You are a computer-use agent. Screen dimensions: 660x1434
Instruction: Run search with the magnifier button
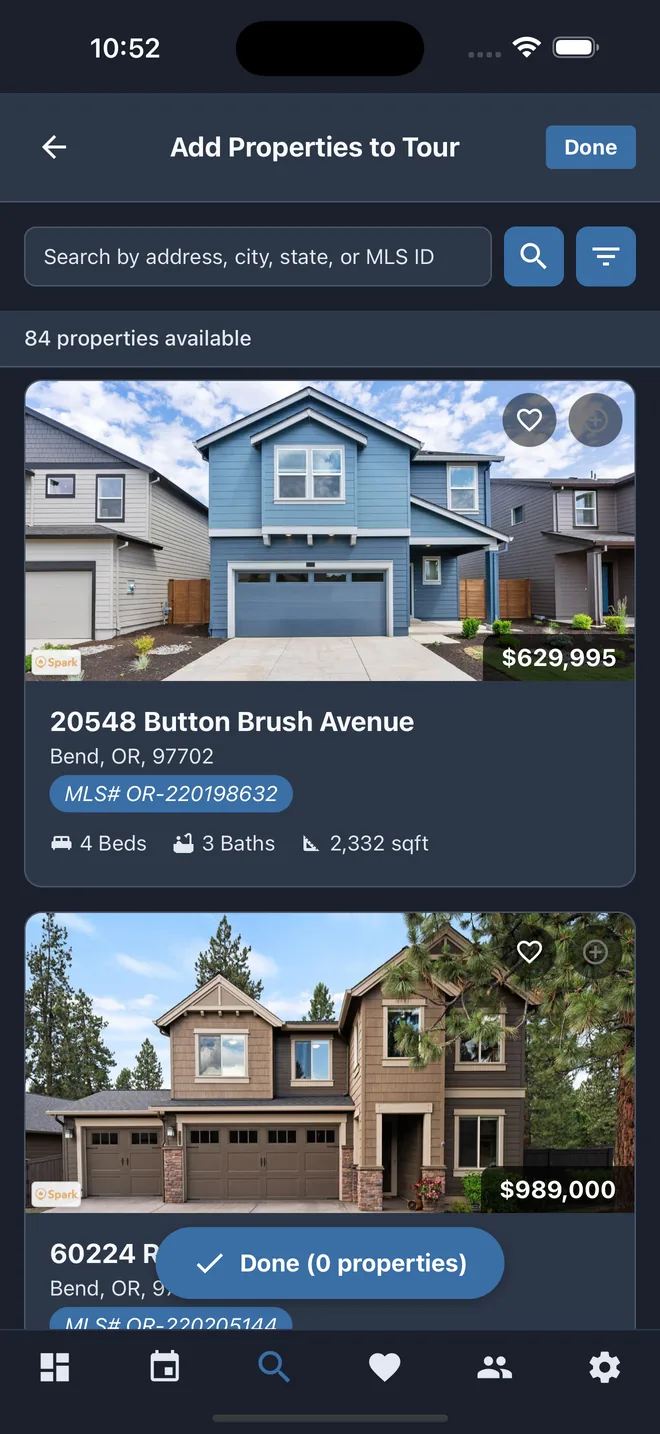(x=534, y=257)
